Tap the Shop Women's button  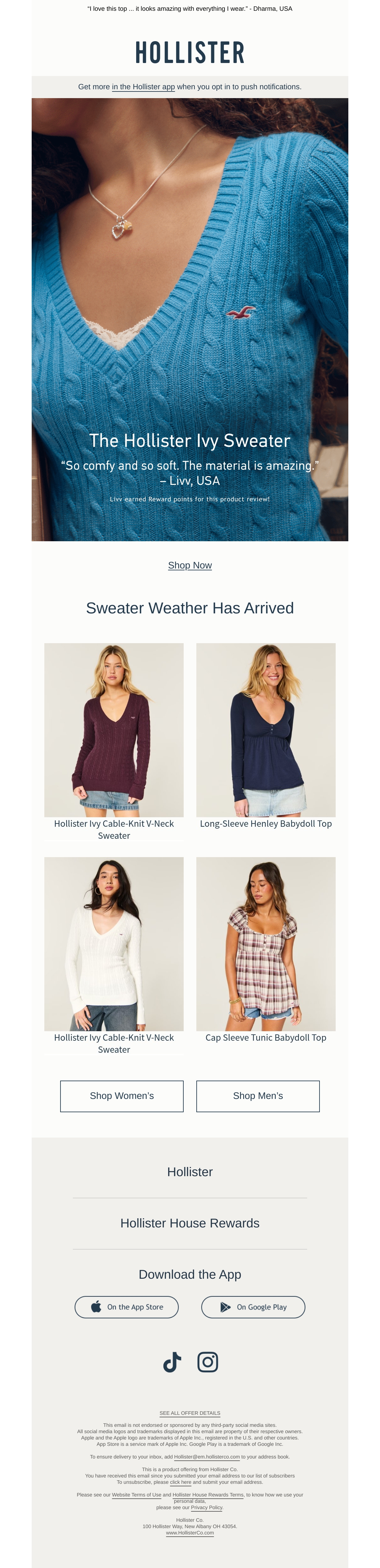click(x=122, y=1096)
